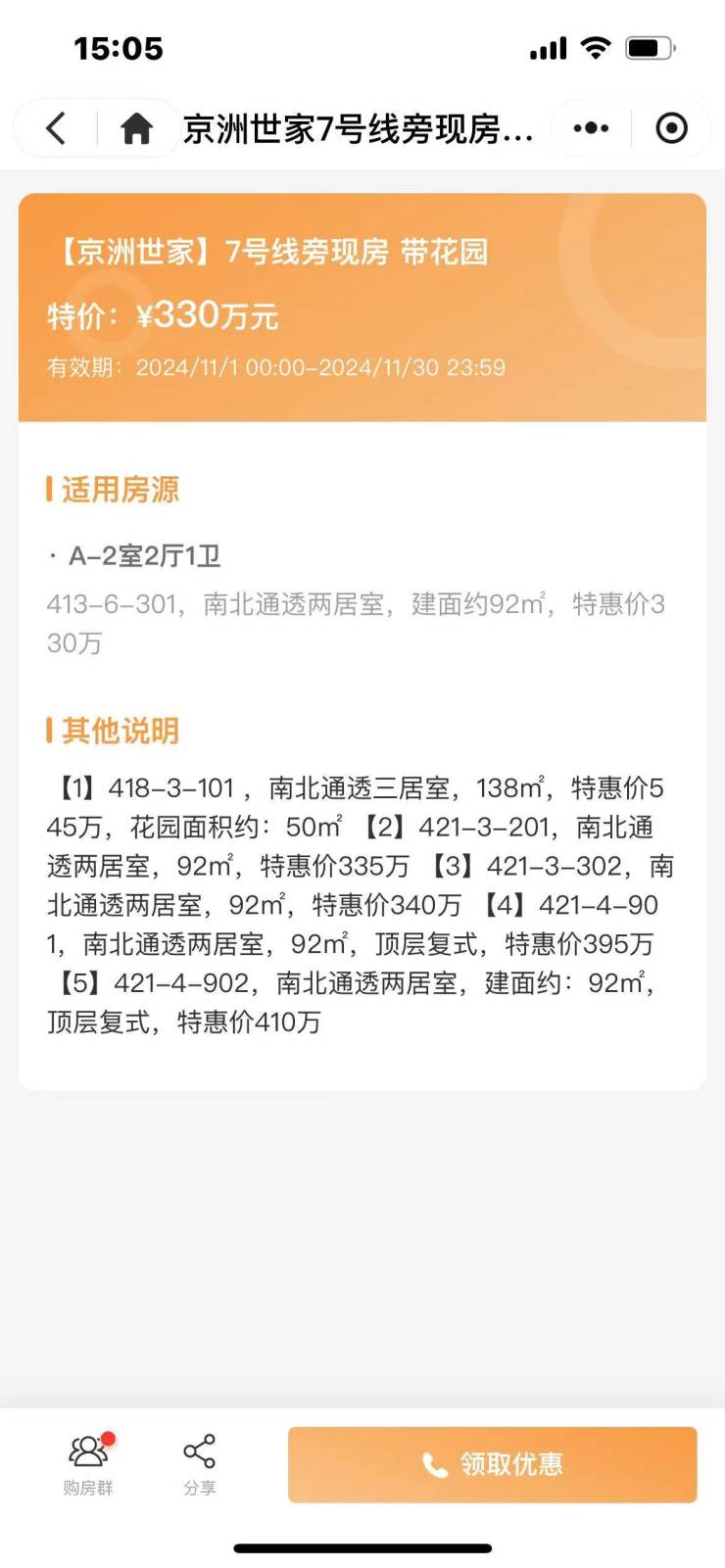Open the three-dot more options menu
This screenshot has height=1568, width=725.
click(x=591, y=128)
